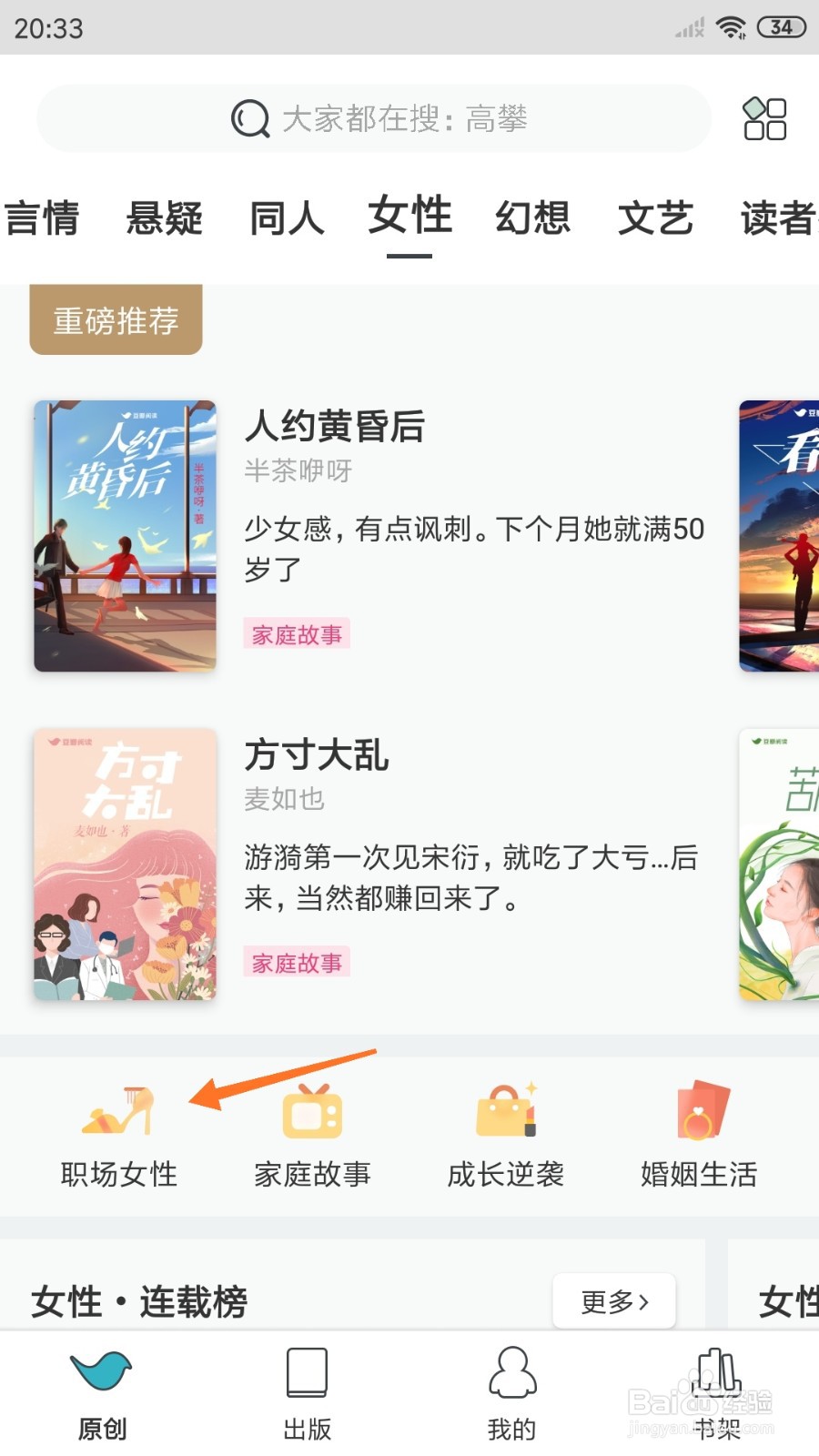819x1456 pixels.
Task: Open 更多 in the 女性·连载榜 section
Action: pyautogui.click(x=613, y=1301)
